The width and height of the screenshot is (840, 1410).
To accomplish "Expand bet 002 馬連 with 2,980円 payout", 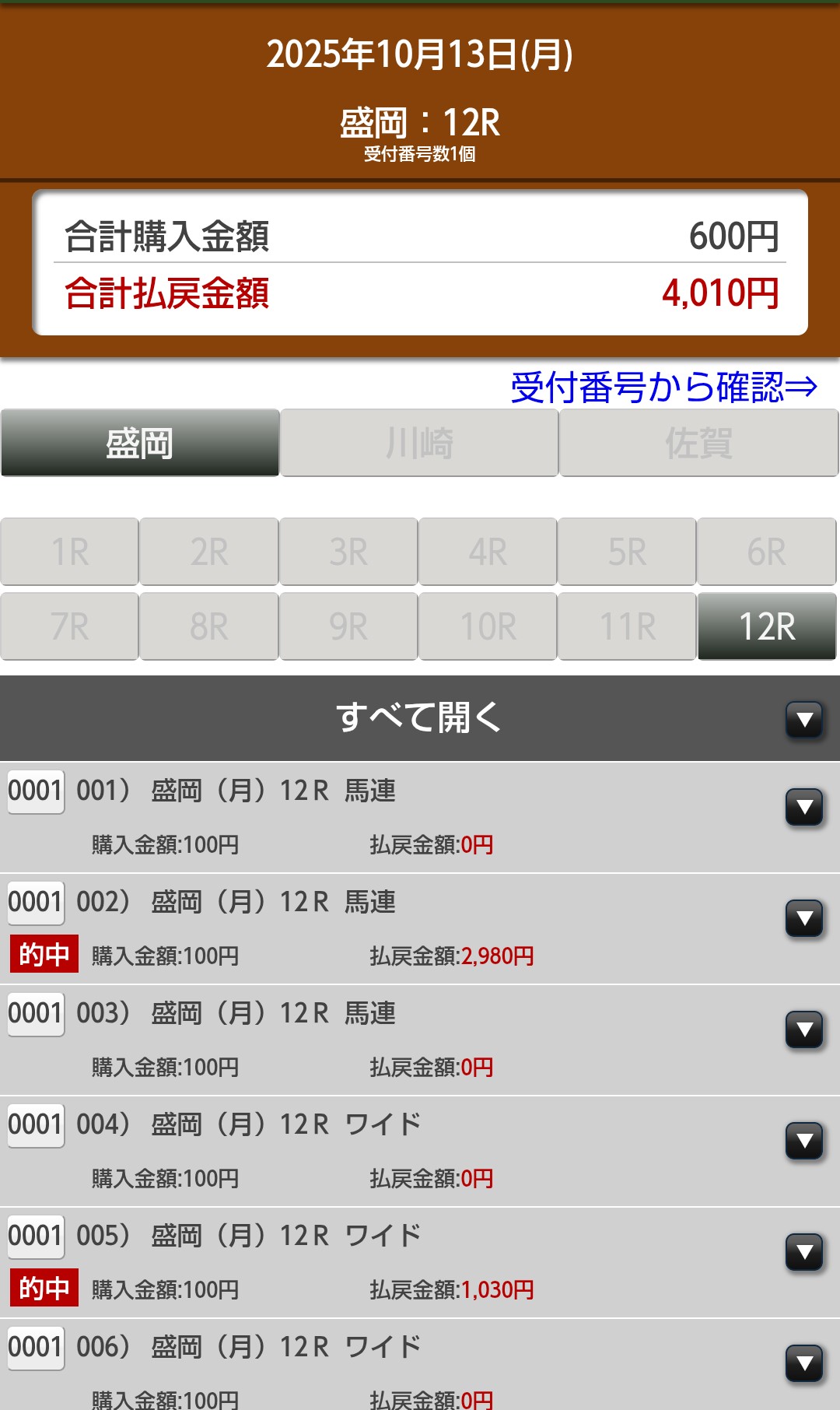I will tap(804, 918).
